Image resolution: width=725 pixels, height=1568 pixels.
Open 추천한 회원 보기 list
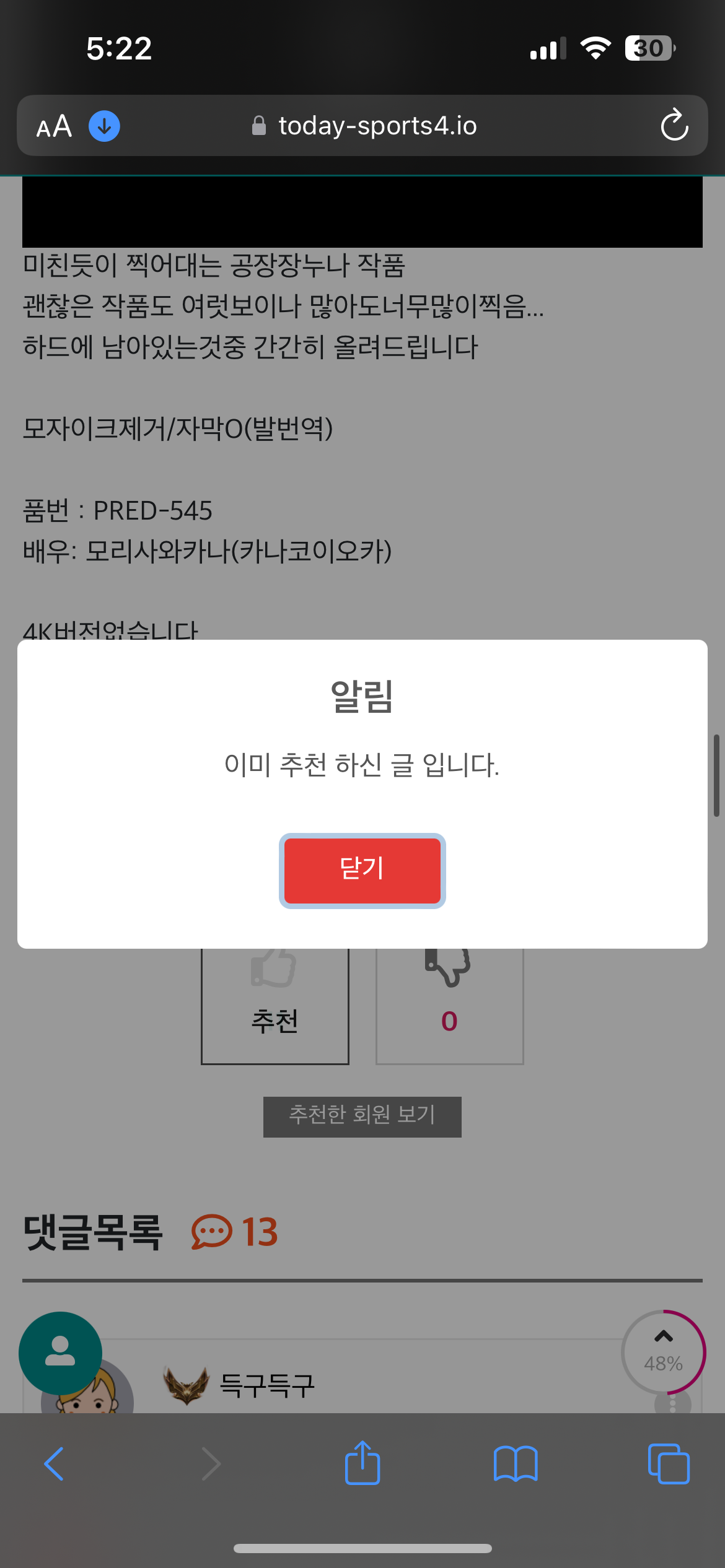[x=362, y=1117]
